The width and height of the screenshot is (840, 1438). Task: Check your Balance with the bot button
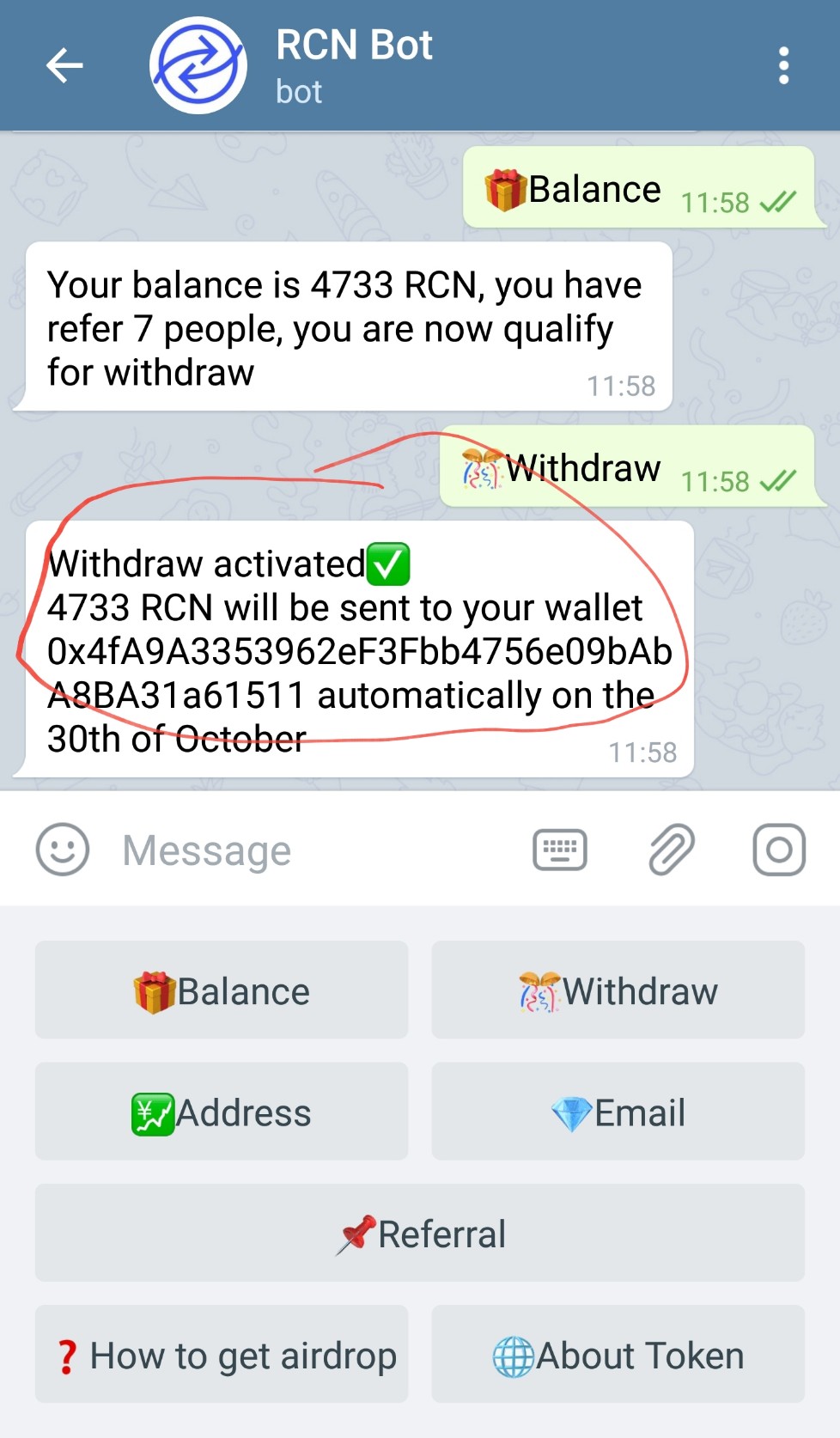pos(222,990)
